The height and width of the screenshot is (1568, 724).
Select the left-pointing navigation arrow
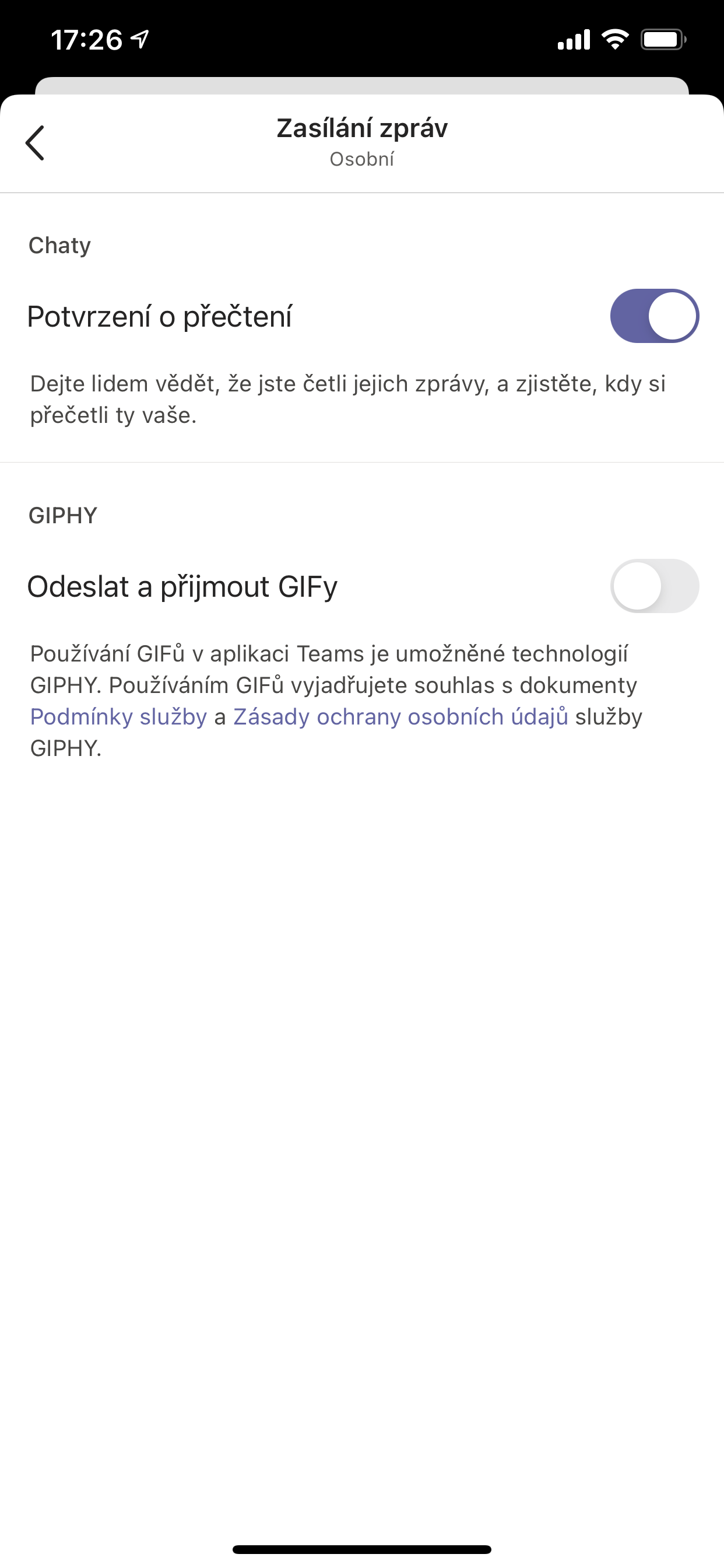coord(34,142)
